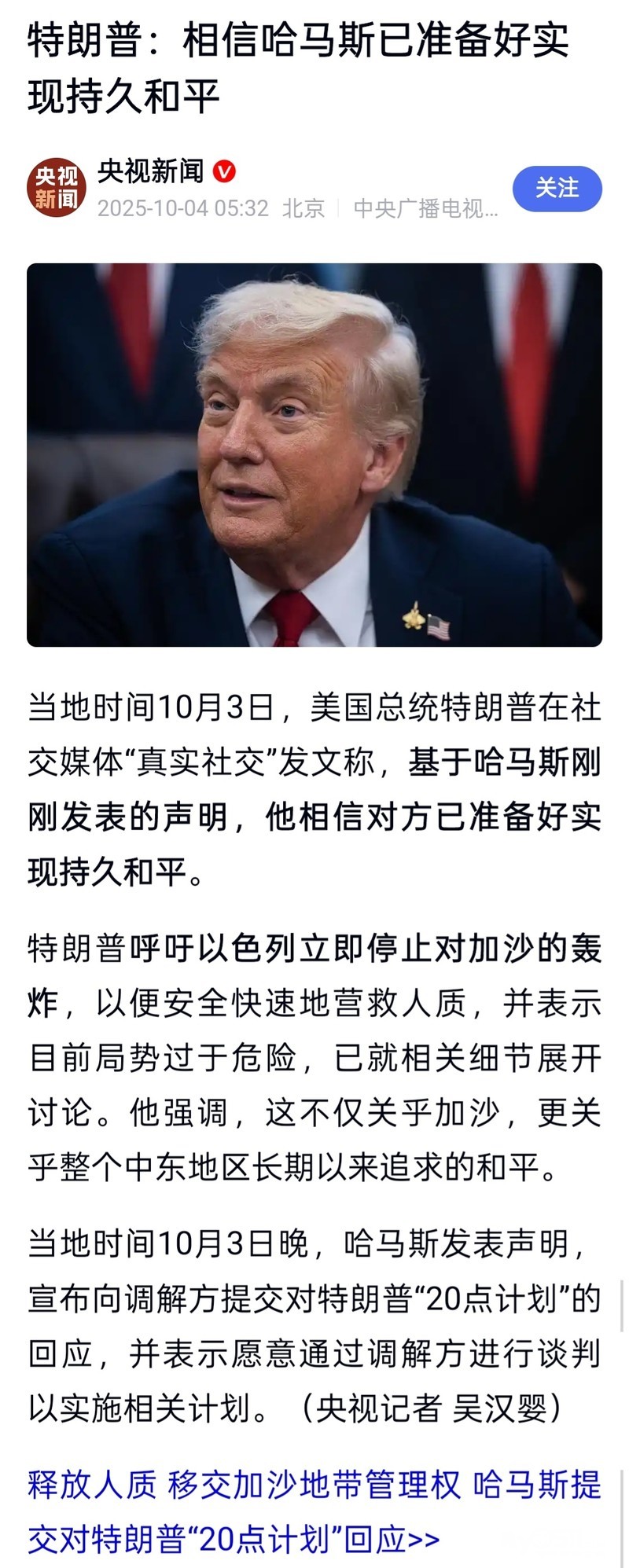Open the 央视新闻 author name
This screenshot has height=1568, width=629.
(150, 171)
